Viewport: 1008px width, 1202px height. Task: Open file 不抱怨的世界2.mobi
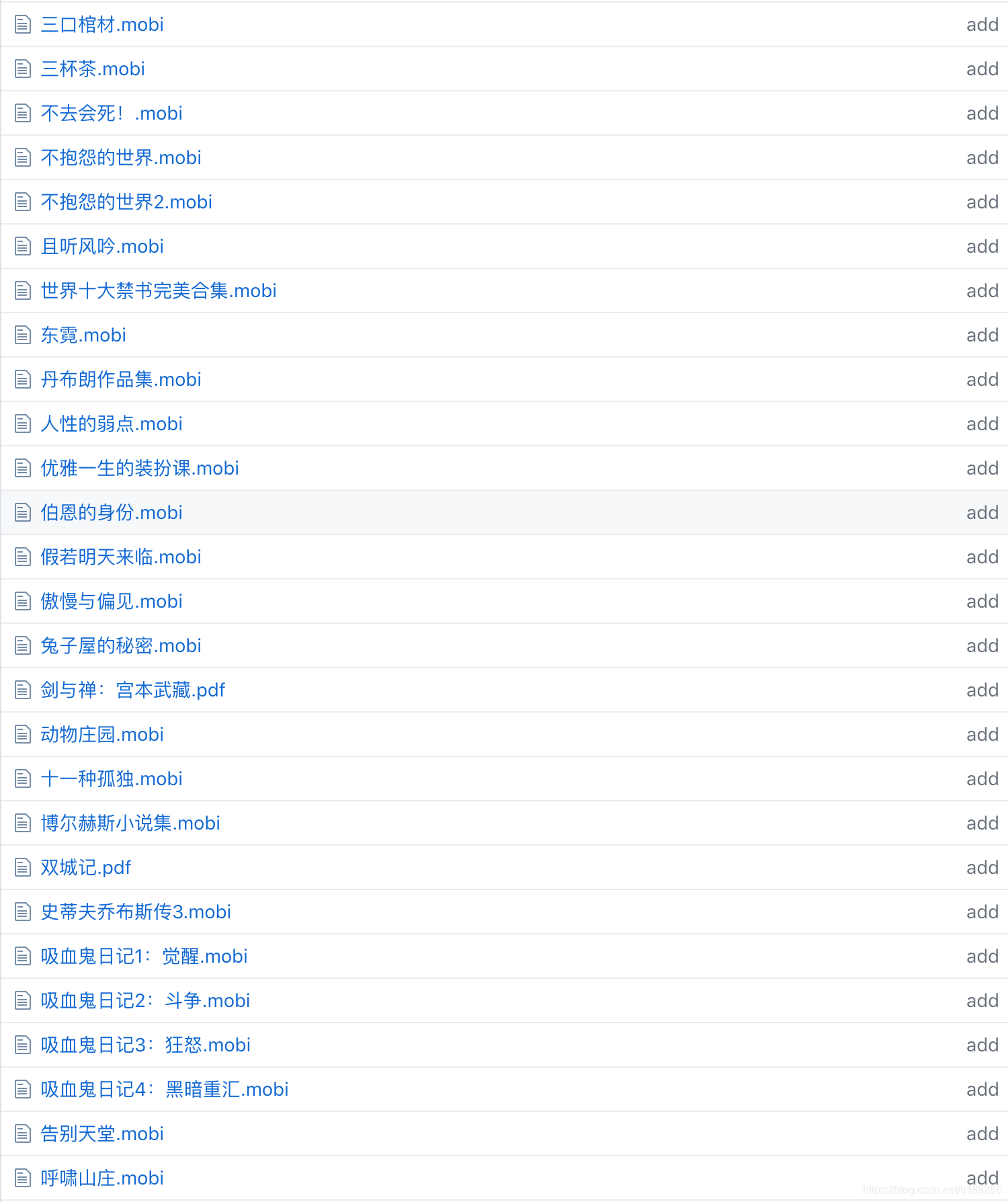click(126, 202)
